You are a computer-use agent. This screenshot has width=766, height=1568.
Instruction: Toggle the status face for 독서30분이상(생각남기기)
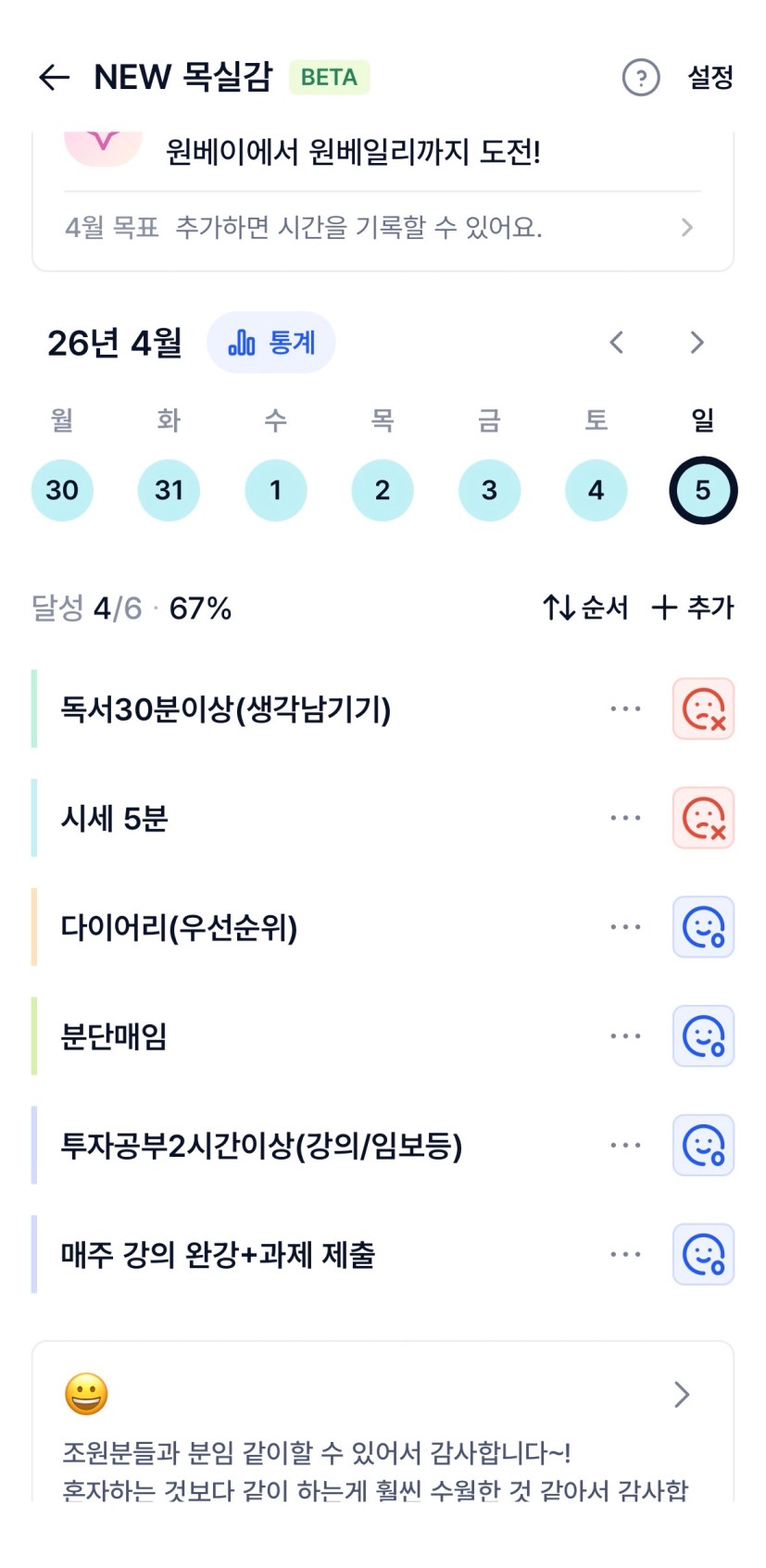pyautogui.click(x=703, y=709)
